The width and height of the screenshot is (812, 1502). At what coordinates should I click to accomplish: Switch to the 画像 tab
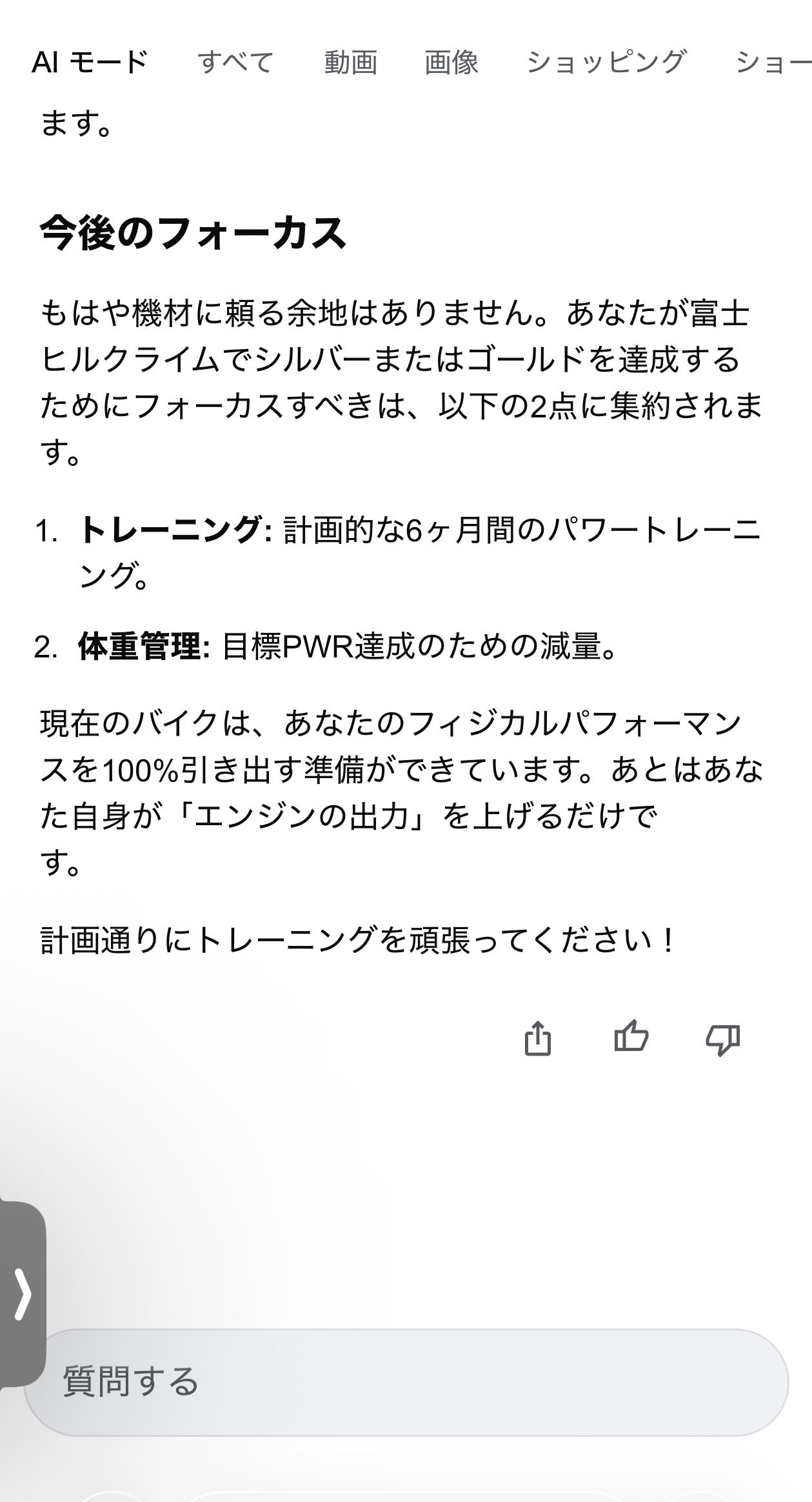pos(451,63)
